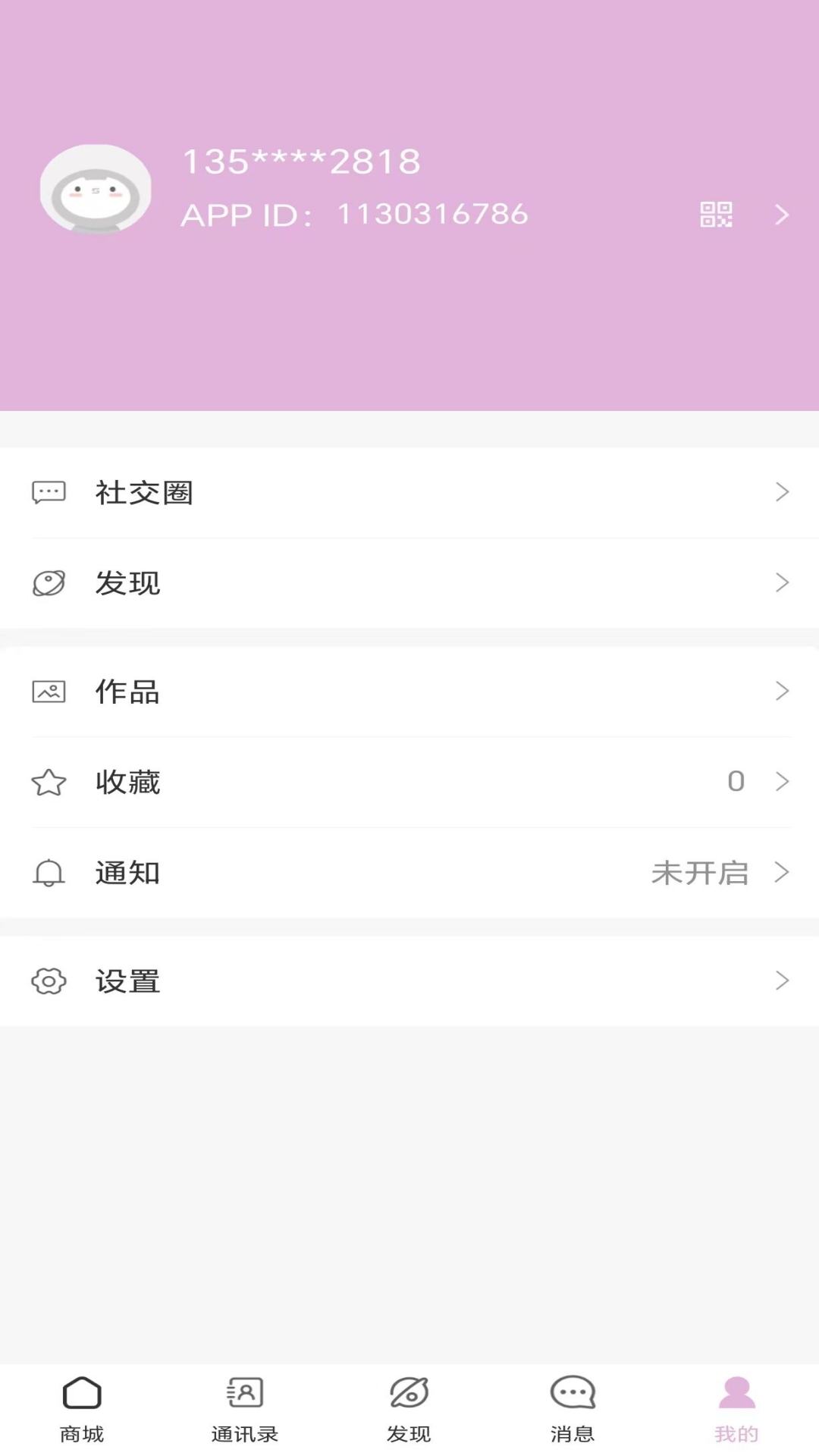
Task: Enable notifications showing 未开启 status
Action: pyautogui.click(x=699, y=873)
